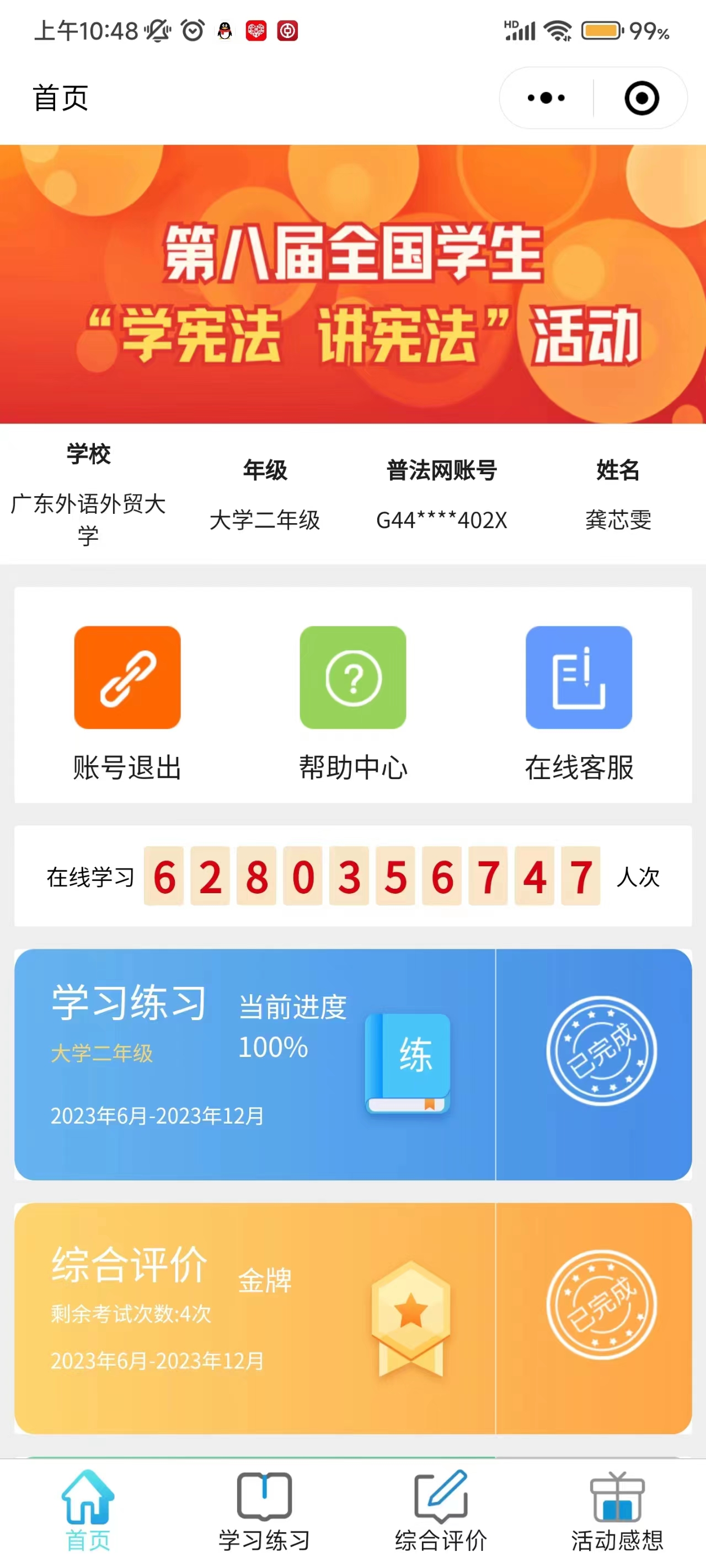Open the 第八届全国学生学宪法讲宪法 banner

point(352,284)
